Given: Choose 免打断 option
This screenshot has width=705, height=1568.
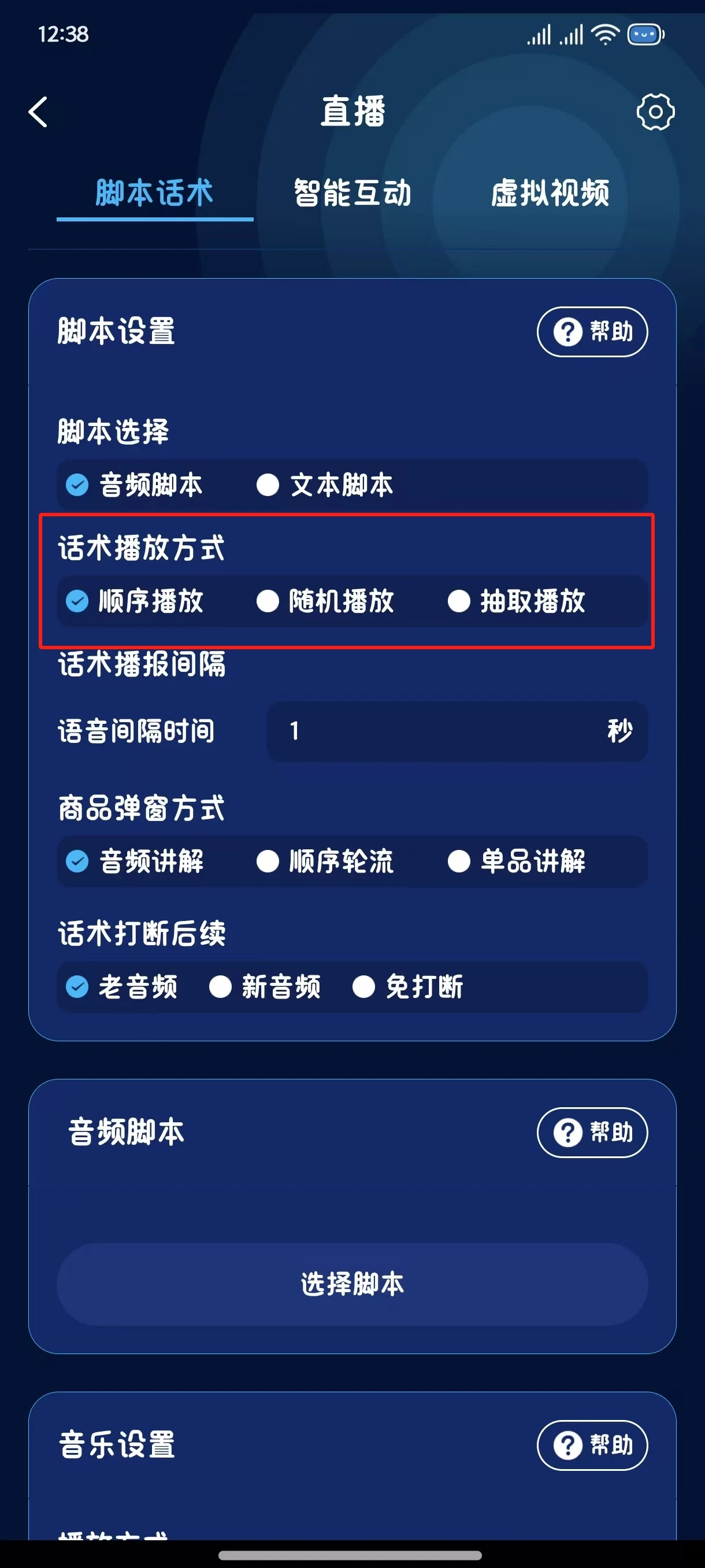Looking at the screenshot, I should tap(407, 987).
